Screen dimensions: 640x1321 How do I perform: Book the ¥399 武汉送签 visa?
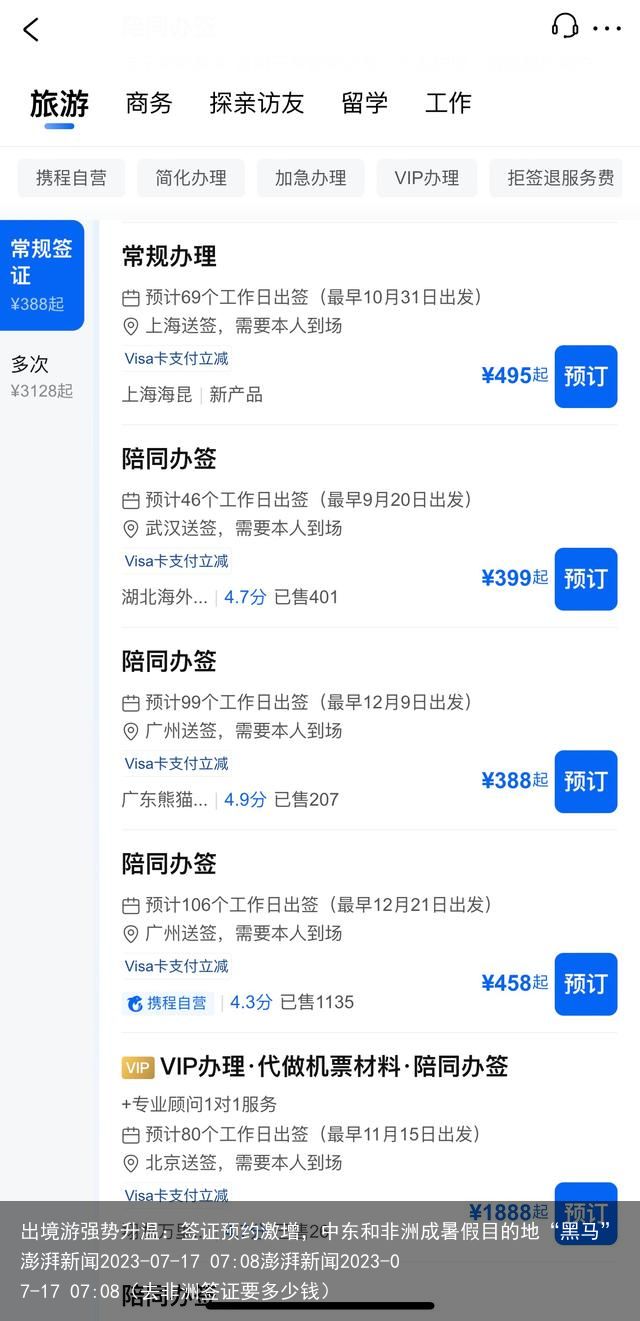coord(585,579)
